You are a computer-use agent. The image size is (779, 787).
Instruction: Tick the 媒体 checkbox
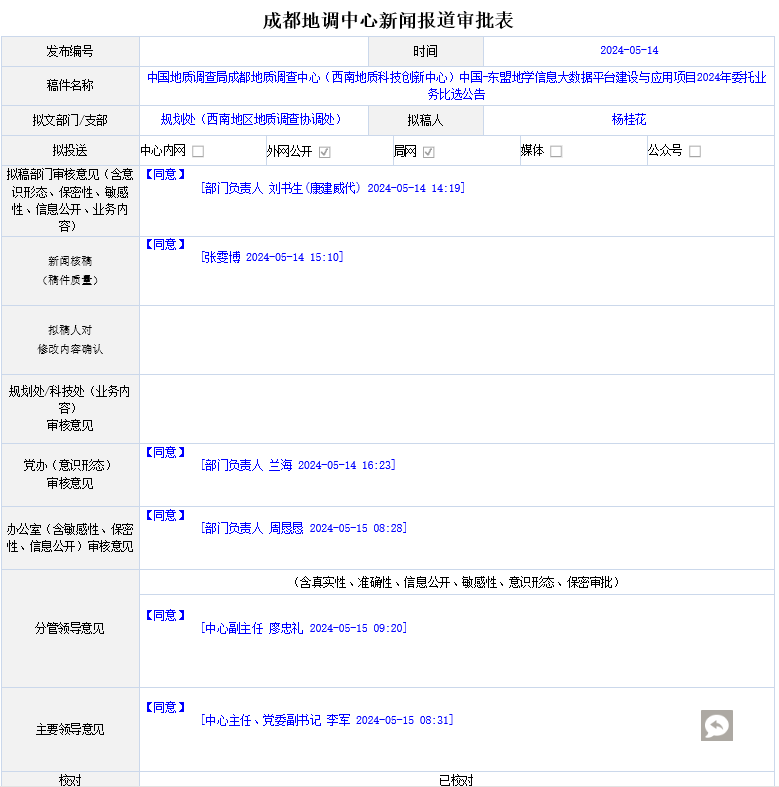(x=556, y=152)
